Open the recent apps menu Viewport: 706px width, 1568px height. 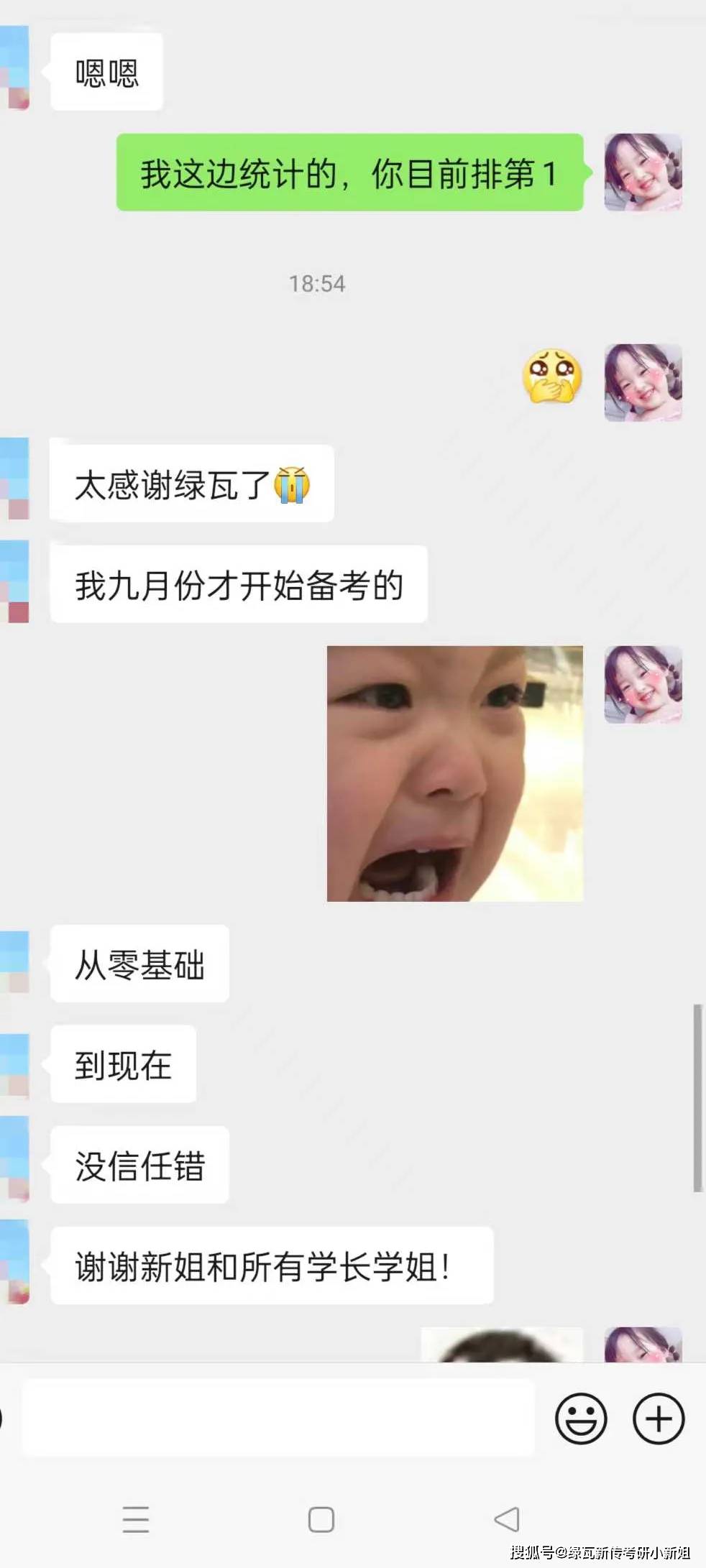tap(136, 1519)
